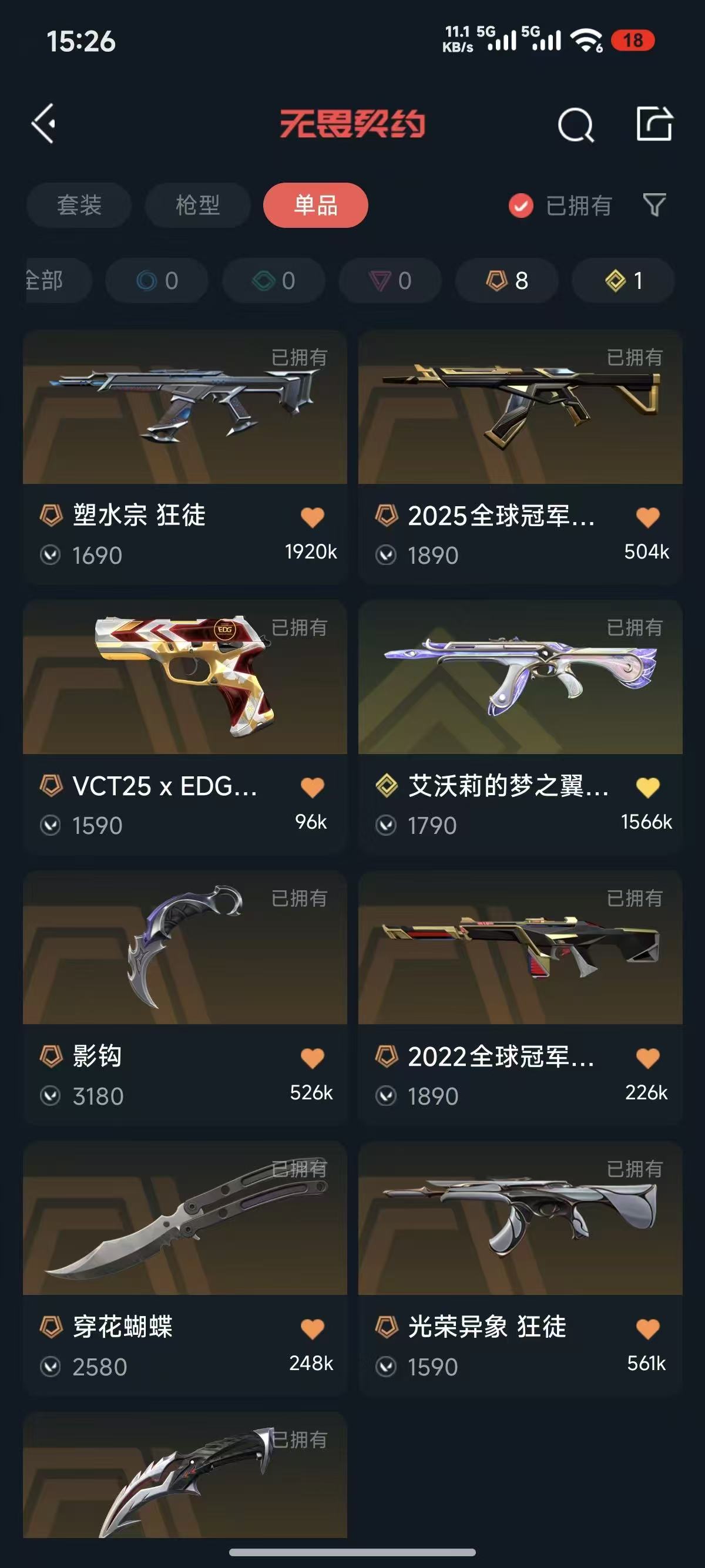
Task: Open the funnel filter icon
Action: pos(654,205)
